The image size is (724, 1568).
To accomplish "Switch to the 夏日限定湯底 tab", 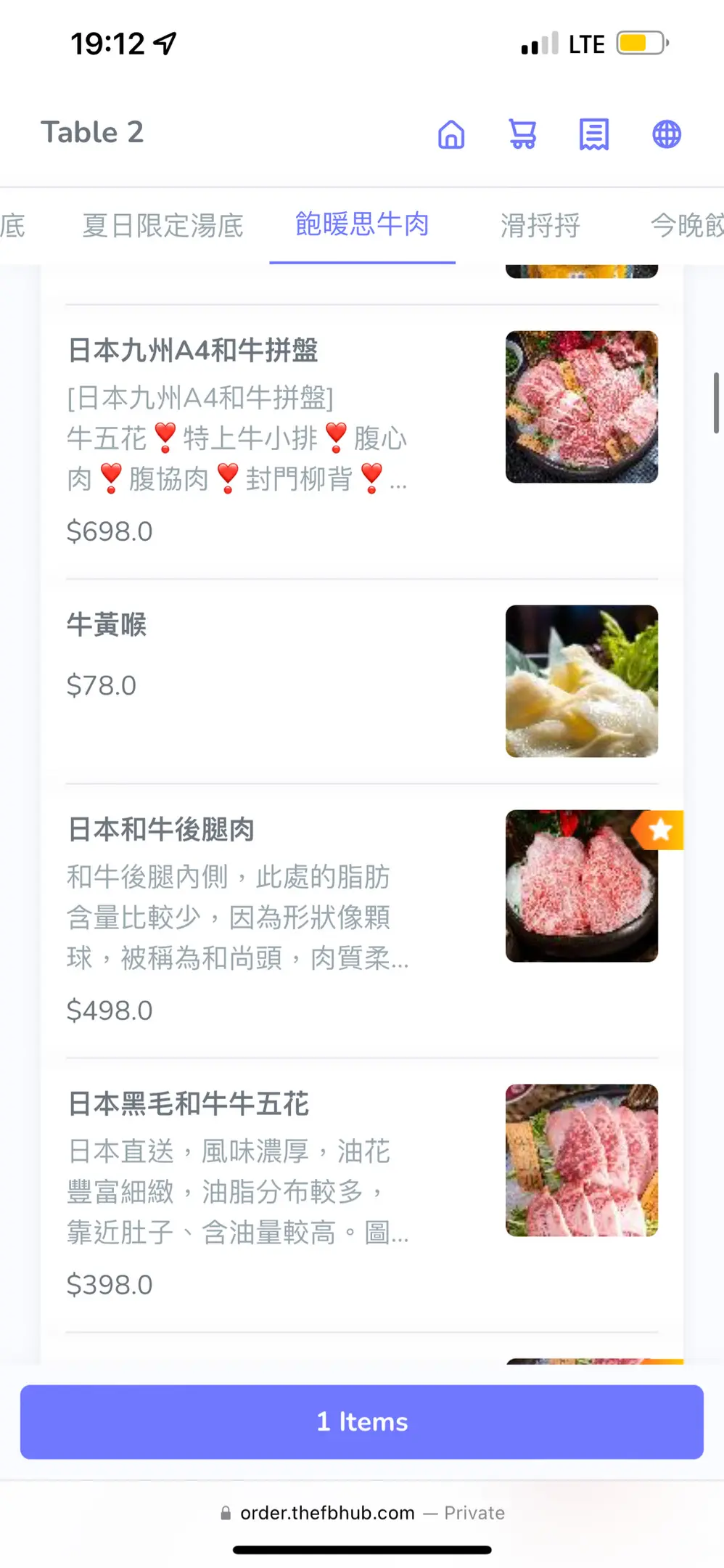I will tap(163, 226).
